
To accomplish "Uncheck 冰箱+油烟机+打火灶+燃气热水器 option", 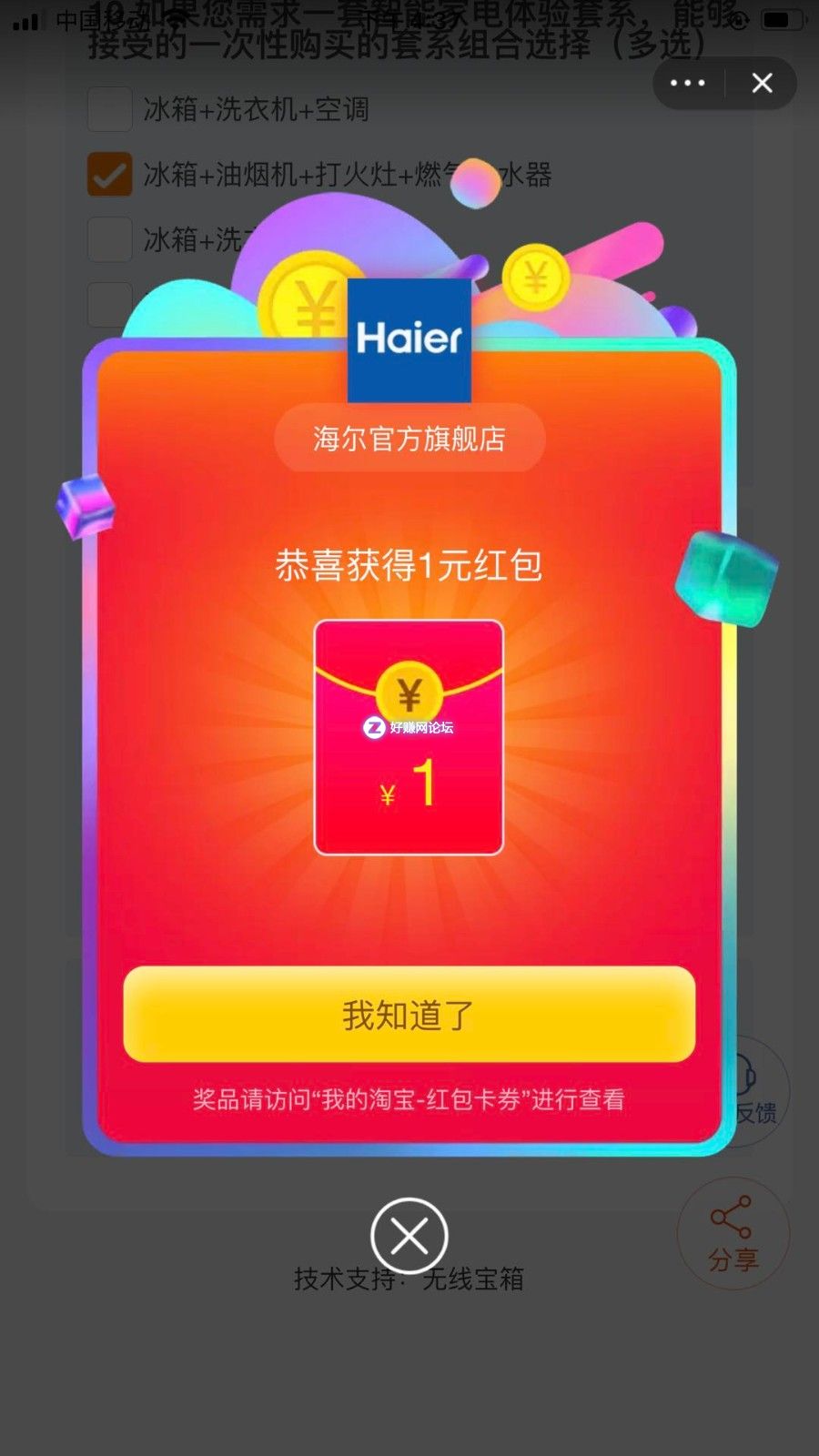I will coord(109,173).
